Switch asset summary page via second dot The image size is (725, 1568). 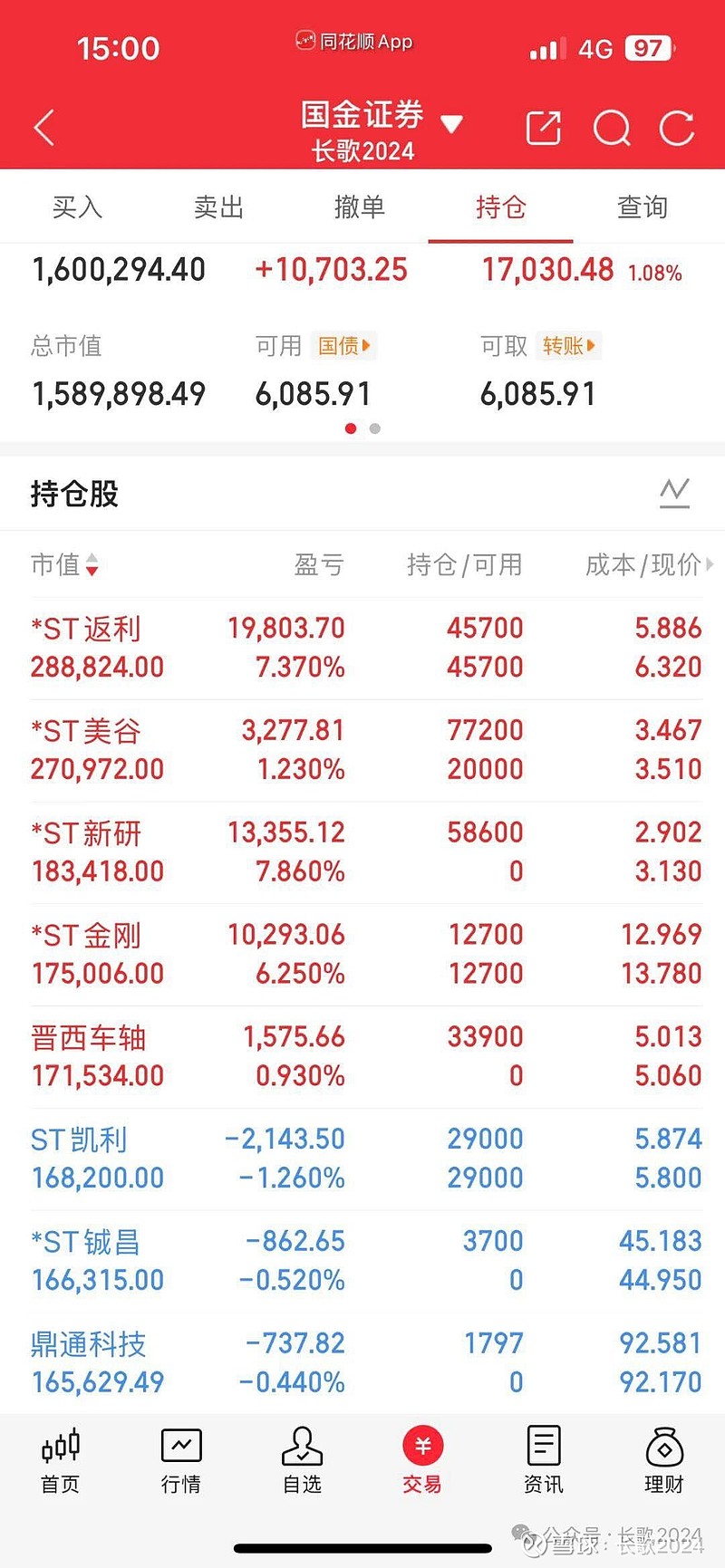tap(373, 428)
